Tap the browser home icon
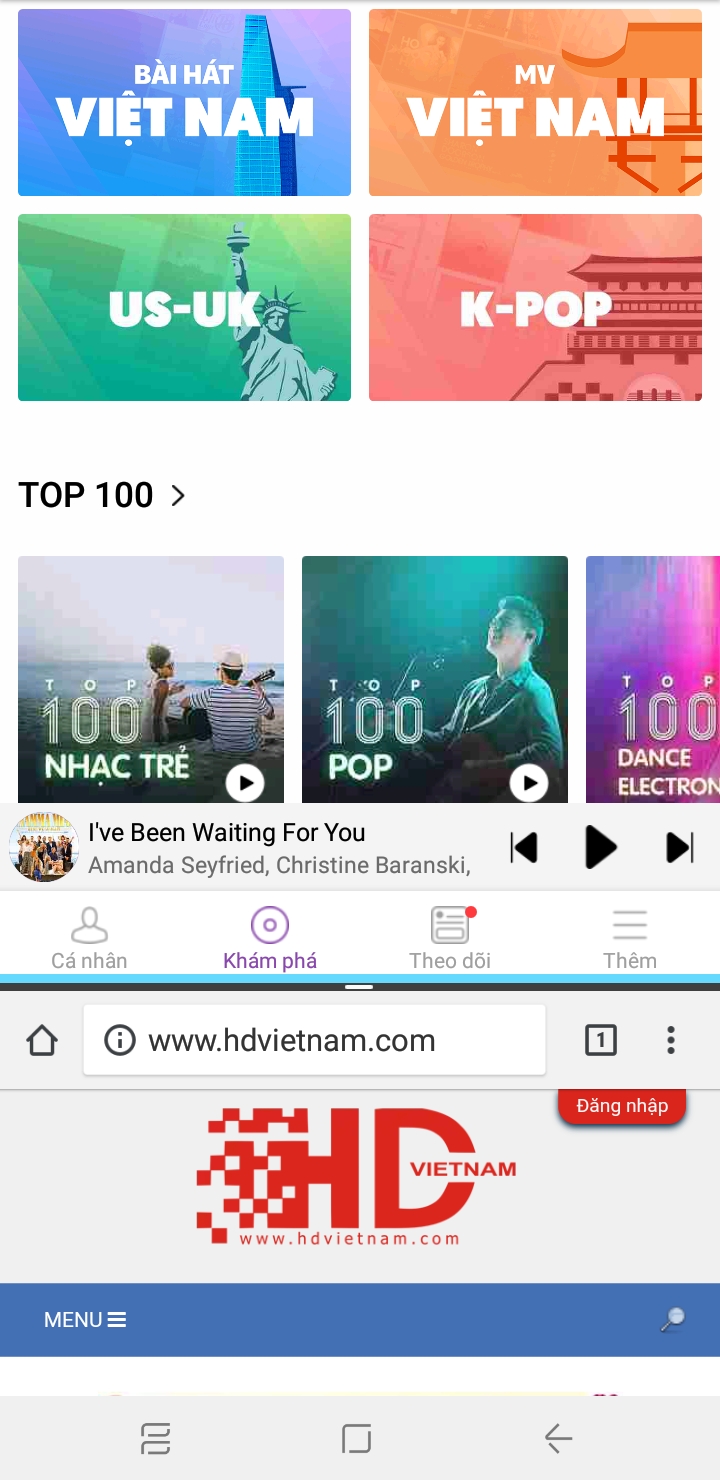 (42, 1041)
